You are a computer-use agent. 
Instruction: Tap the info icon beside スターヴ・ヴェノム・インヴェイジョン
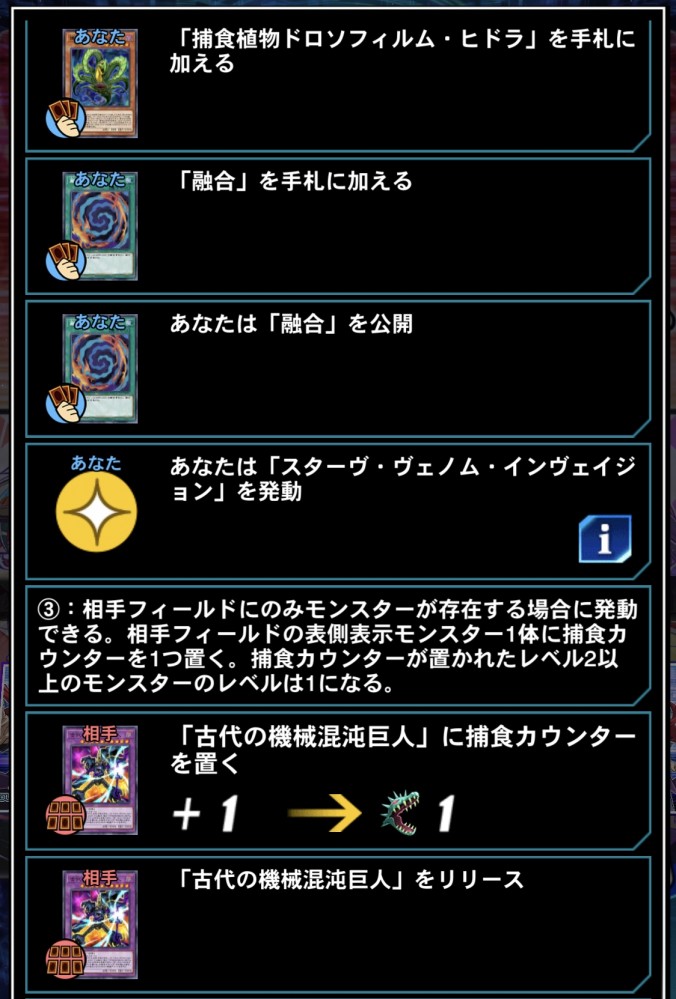[x=605, y=540]
